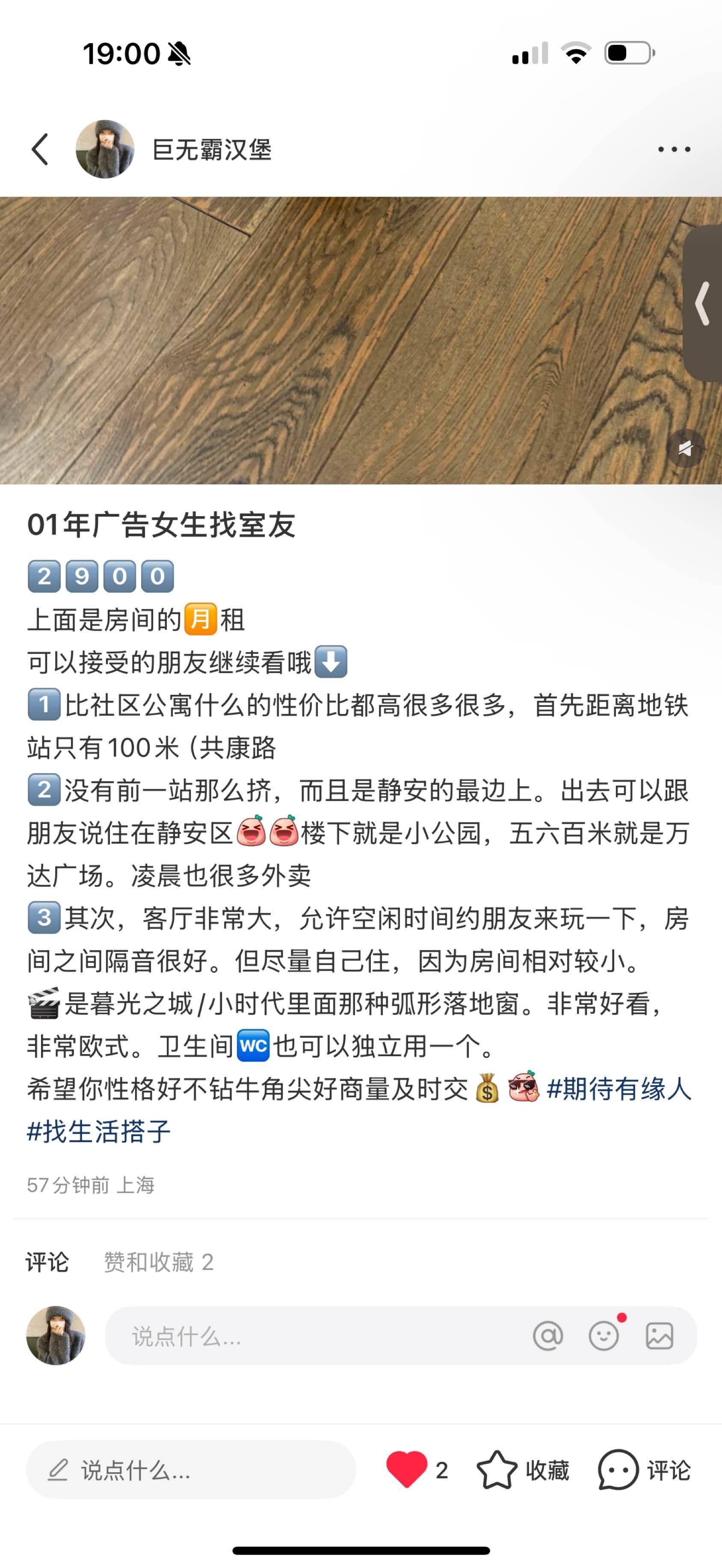This screenshot has width=722, height=1568.
Task: Go back using the top-left arrow
Action: 40,149
